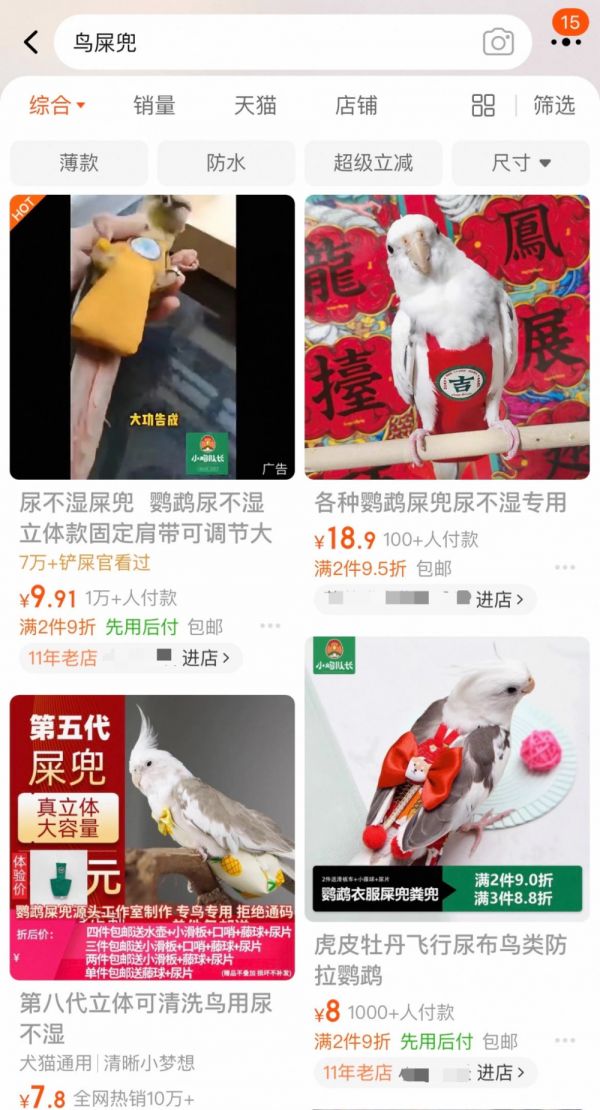
Task: Tap the search box with 鸟屎兜
Action: pyautogui.click(x=270, y=42)
